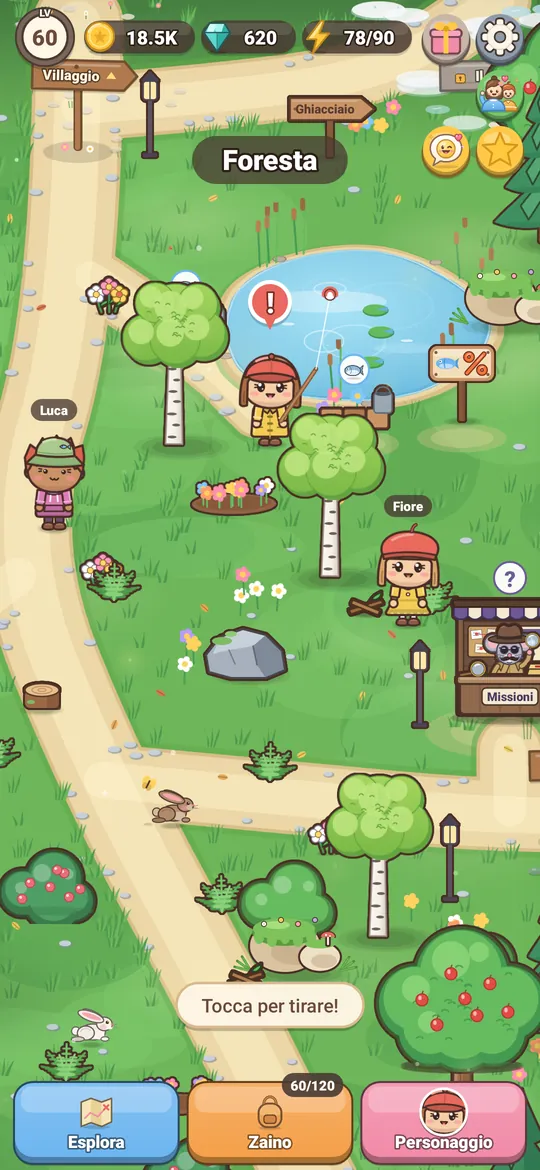Open the fish discount sign
The width and height of the screenshot is (540, 1170).
462,366
